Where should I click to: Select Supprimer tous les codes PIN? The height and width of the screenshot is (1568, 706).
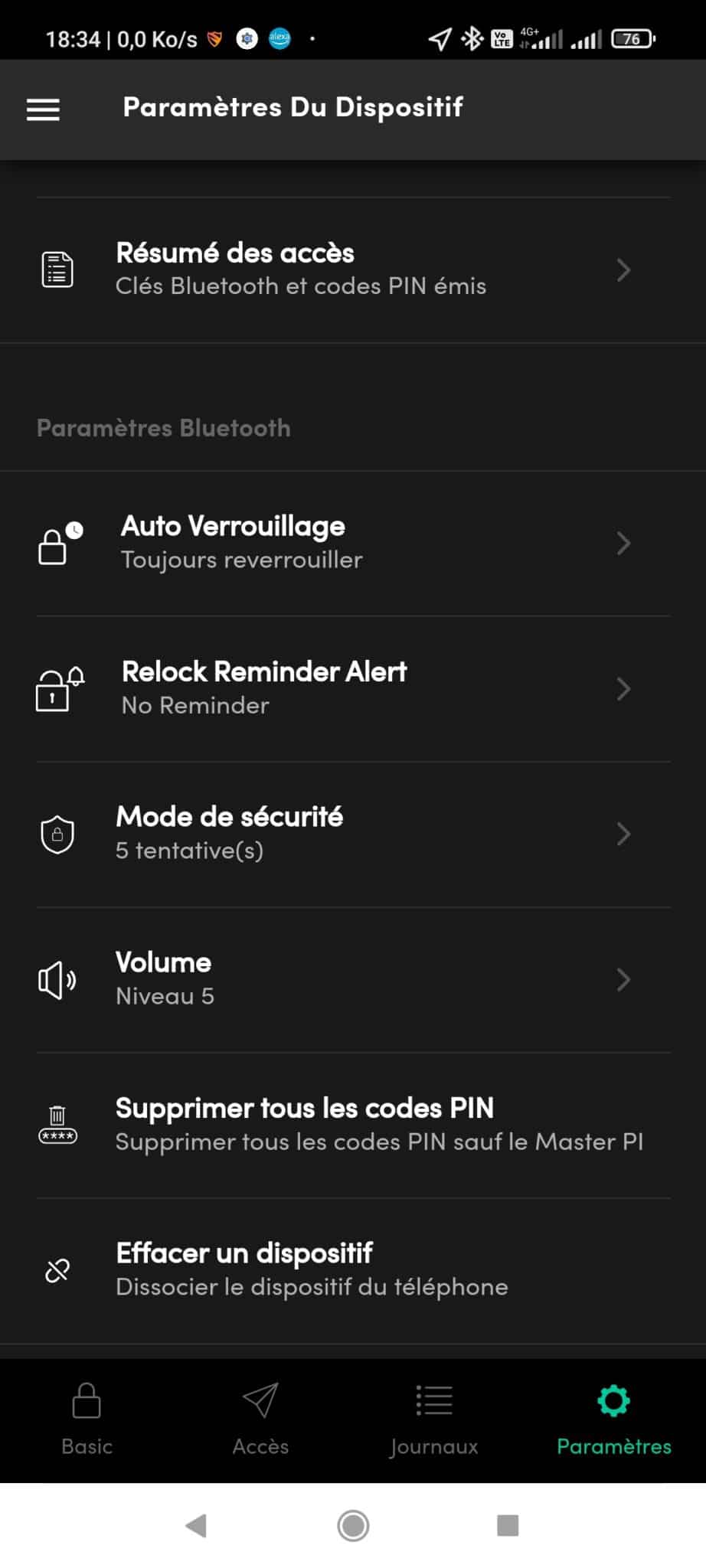(x=353, y=1125)
